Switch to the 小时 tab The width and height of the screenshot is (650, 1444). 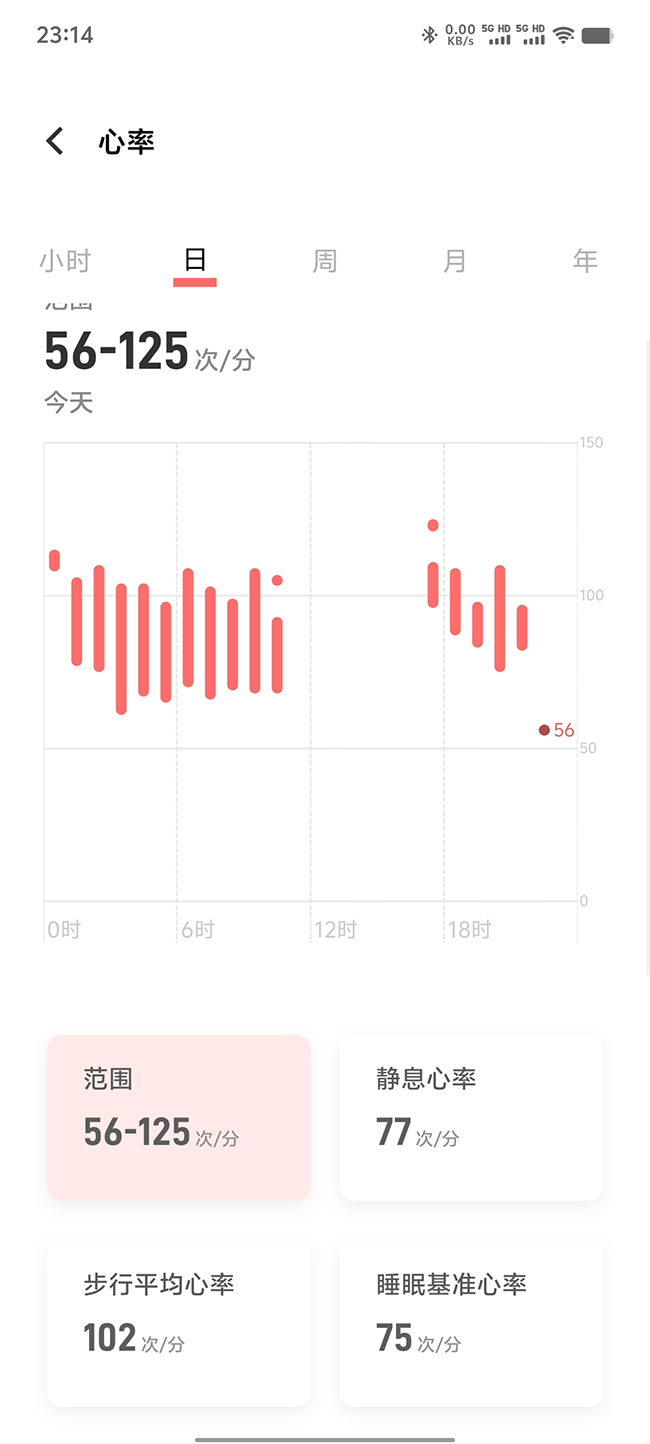point(65,261)
